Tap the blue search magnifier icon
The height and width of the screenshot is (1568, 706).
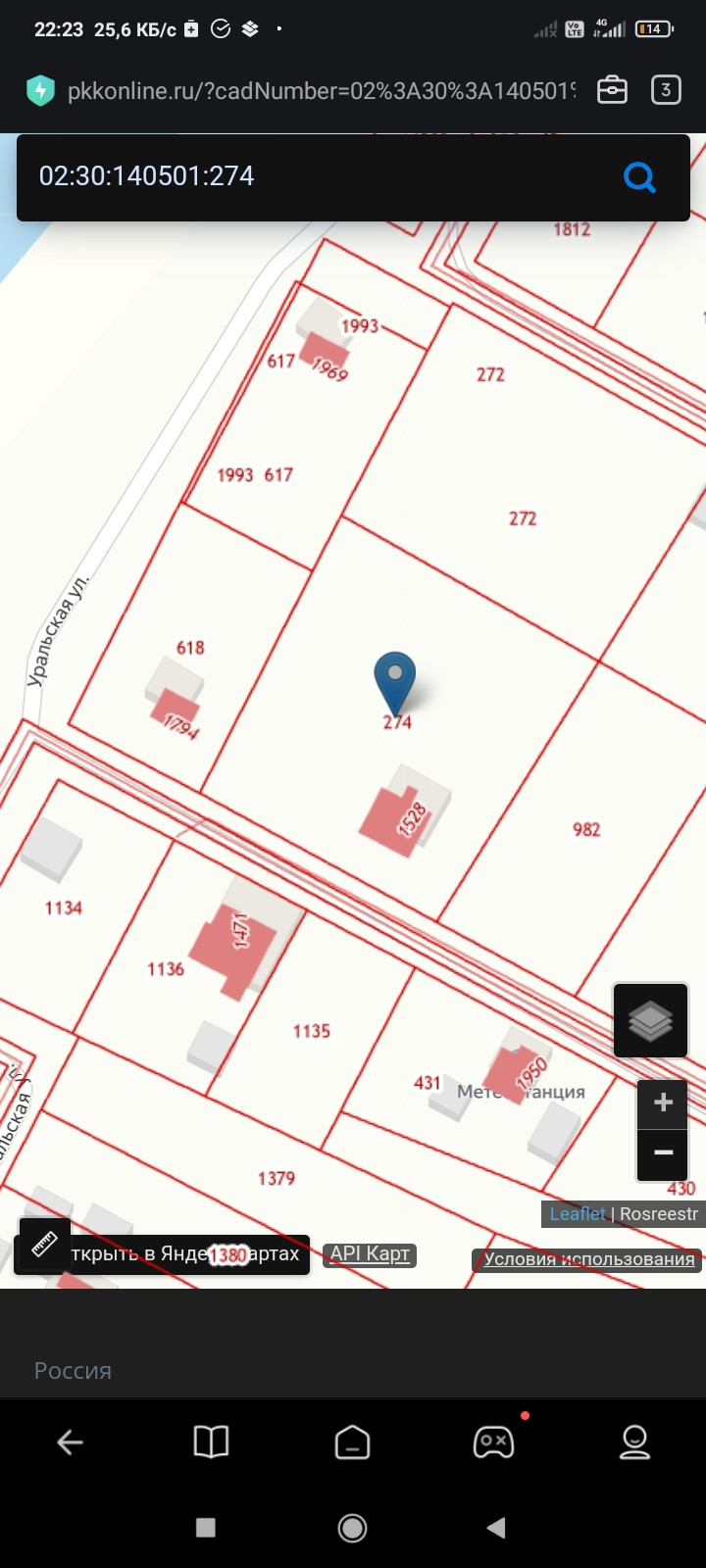pyautogui.click(x=639, y=177)
